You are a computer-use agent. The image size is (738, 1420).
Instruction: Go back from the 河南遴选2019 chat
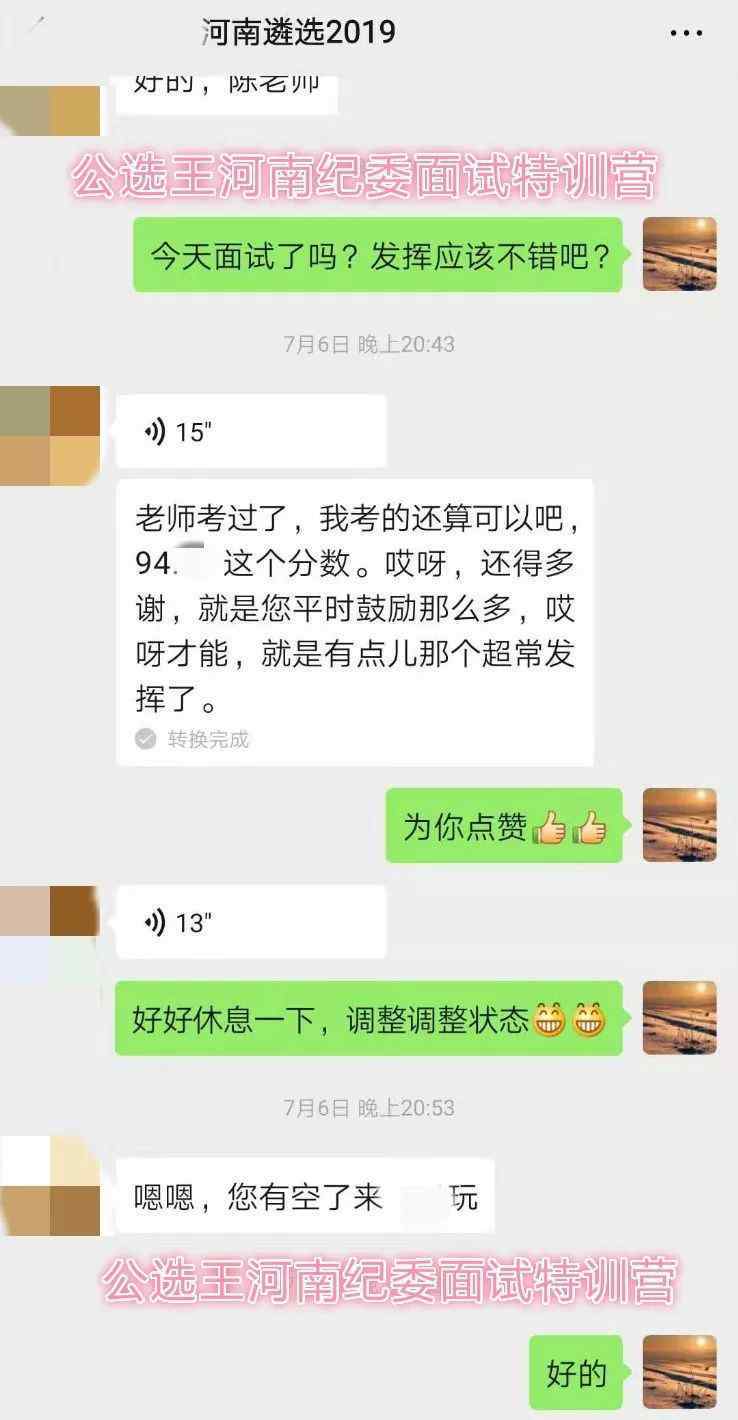pos(37,28)
